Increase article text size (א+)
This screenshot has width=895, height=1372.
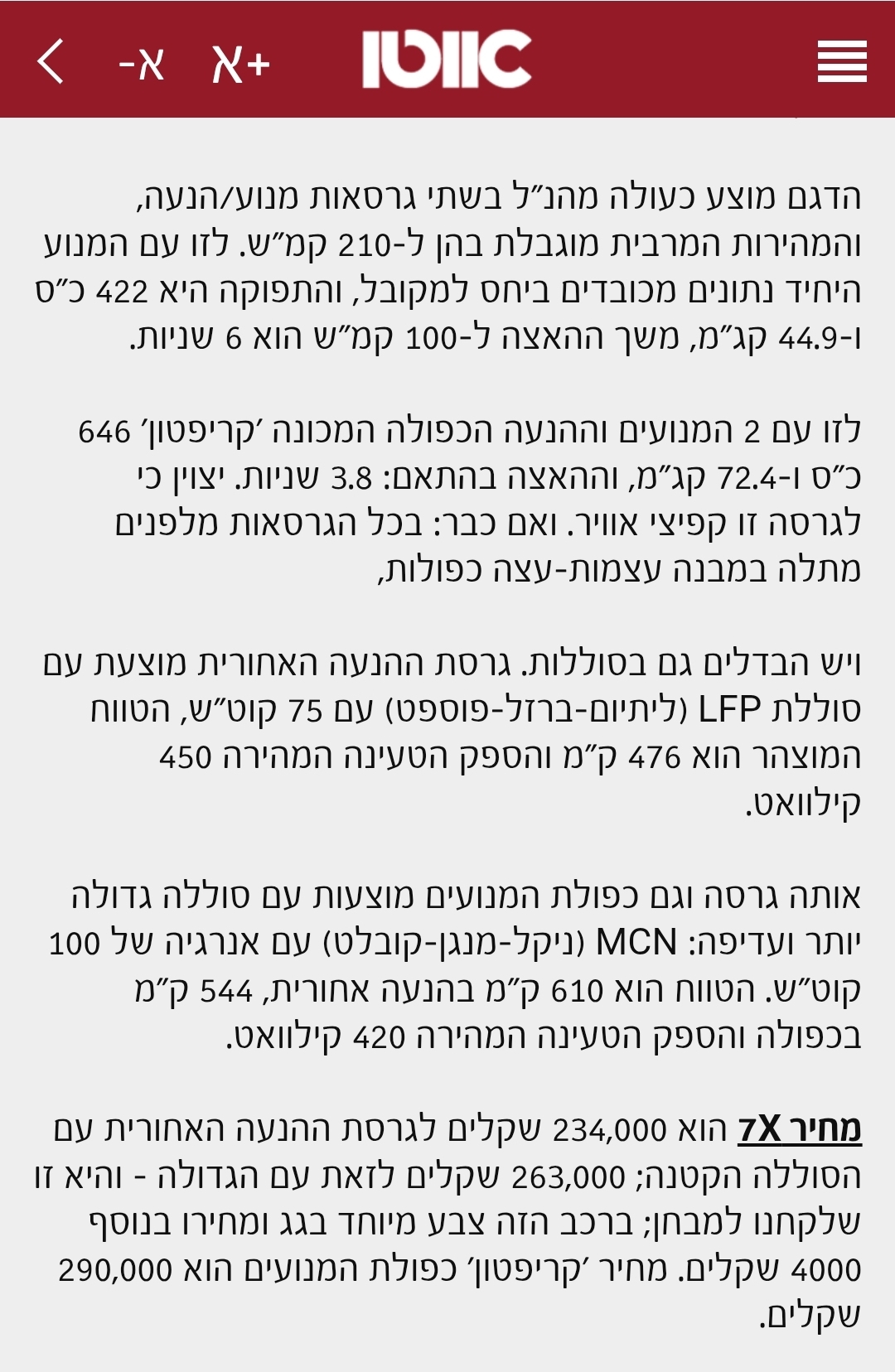pos(241,63)
